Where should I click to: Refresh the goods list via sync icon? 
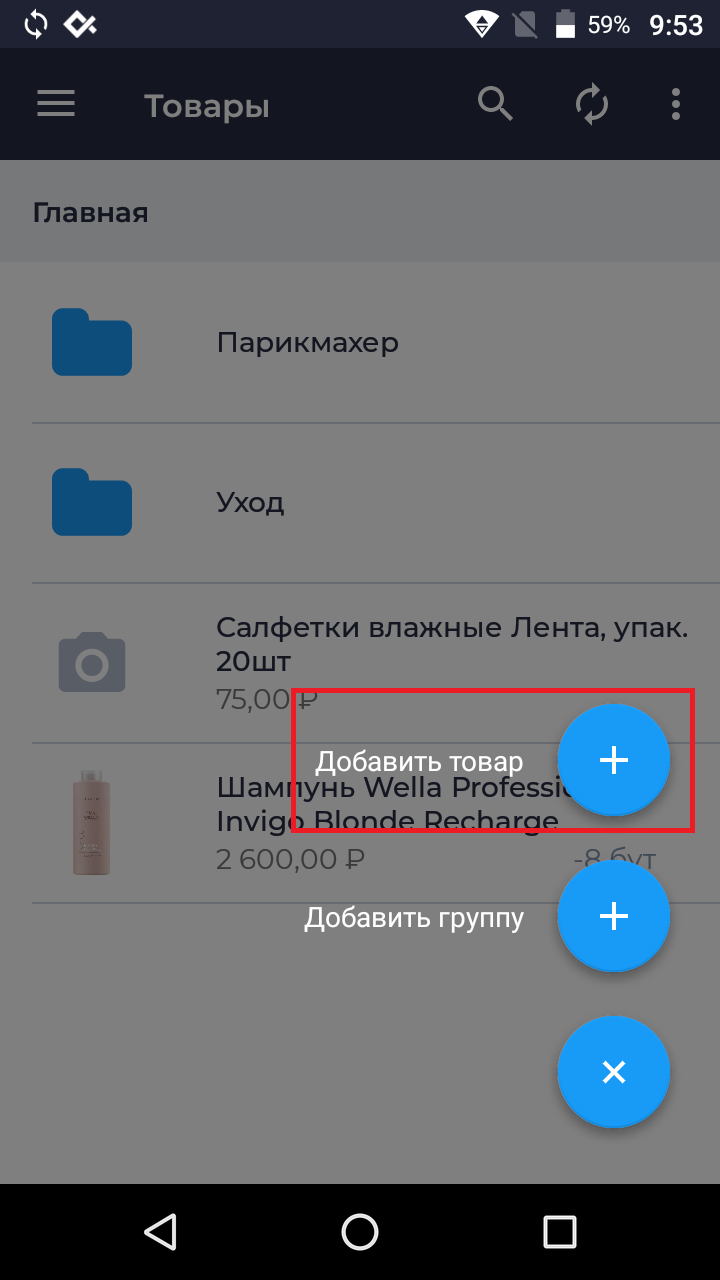tap(592, 104)
